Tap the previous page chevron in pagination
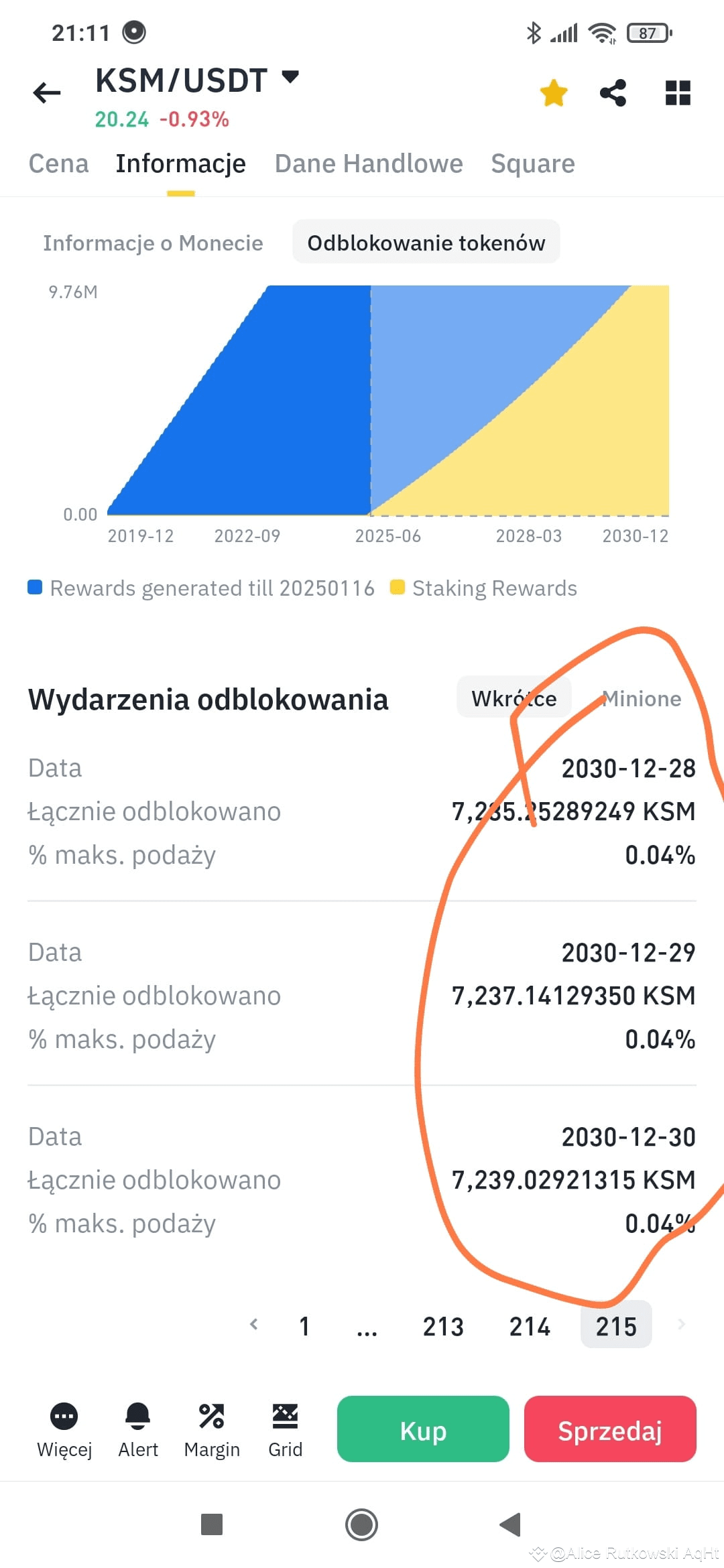The width and height of the screenshot is (724, 1568). point(255,1325)
